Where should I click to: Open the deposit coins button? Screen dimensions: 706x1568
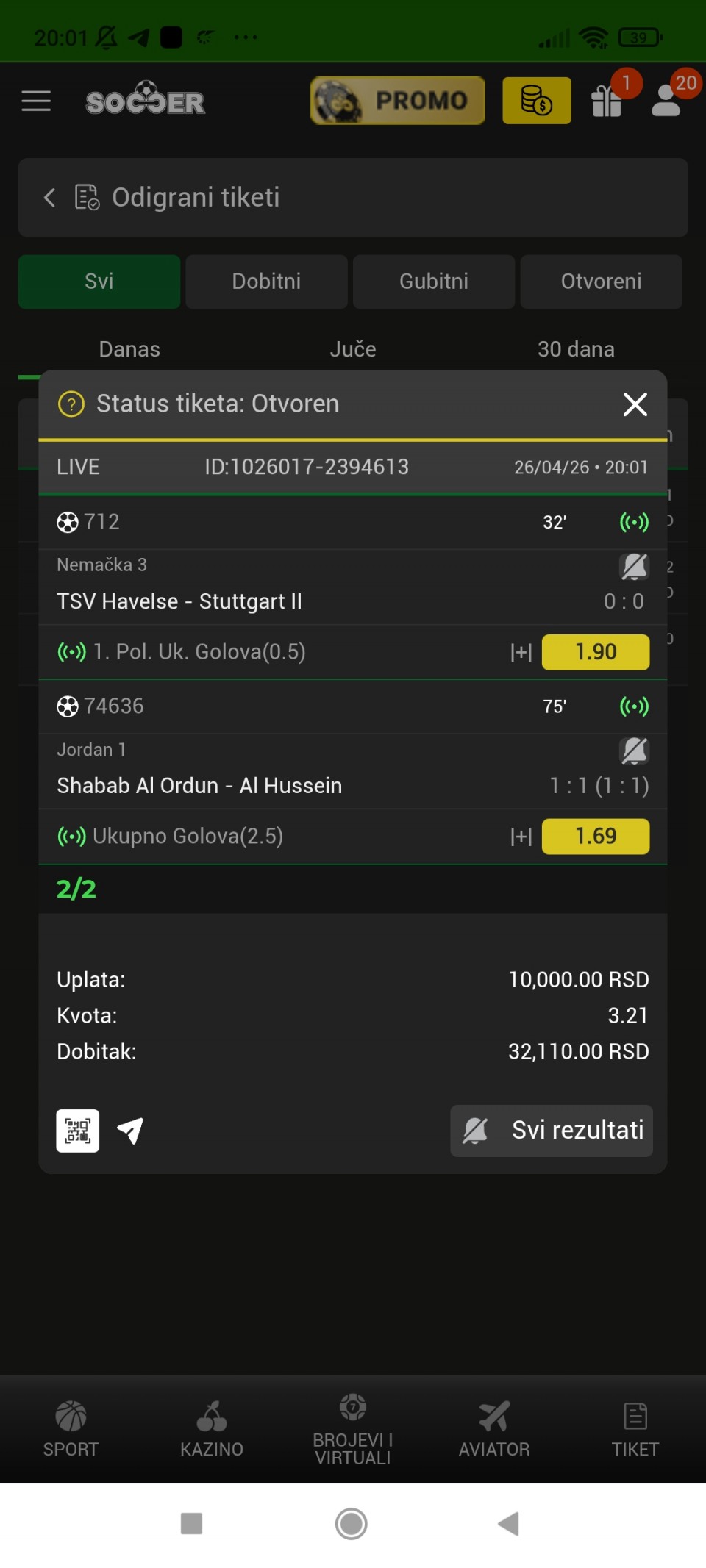[536, 101]
